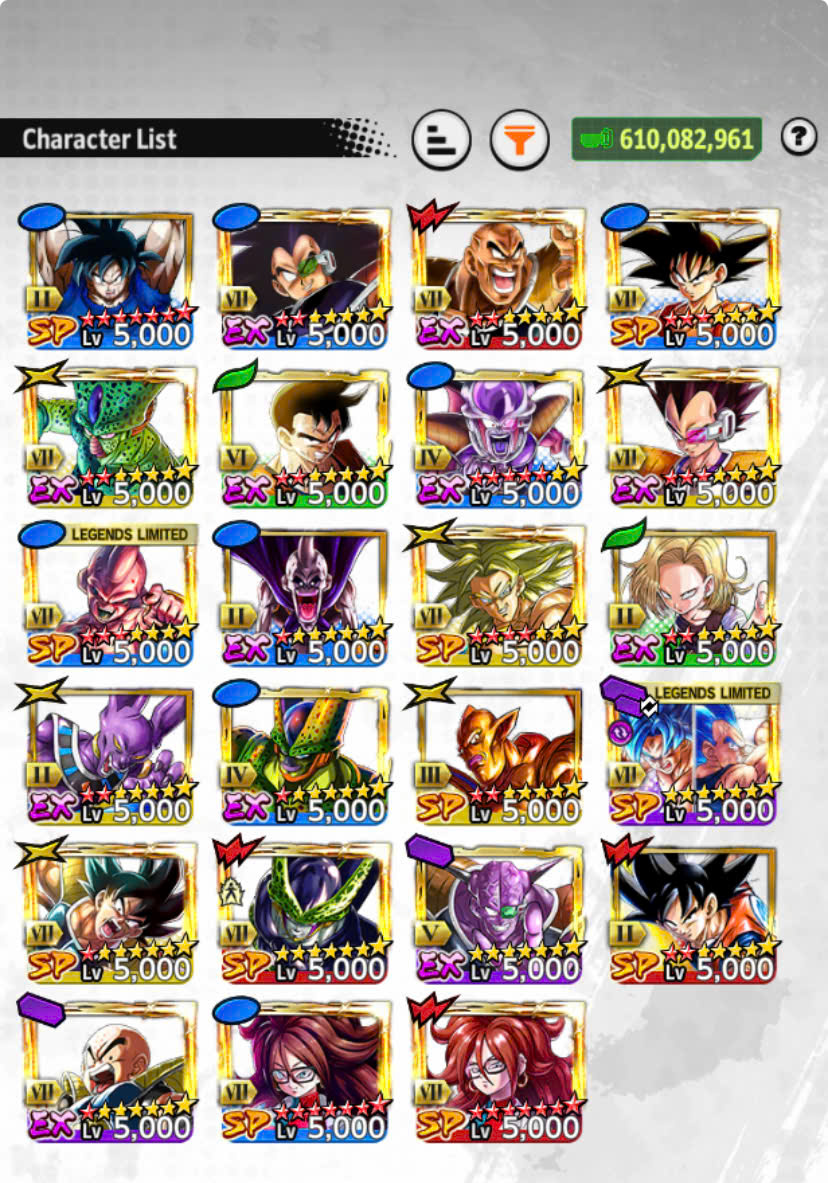The width and height of the screenshot is (828, 1183).
Task: Open the green spotted Cell card
Action: point(108,436)
